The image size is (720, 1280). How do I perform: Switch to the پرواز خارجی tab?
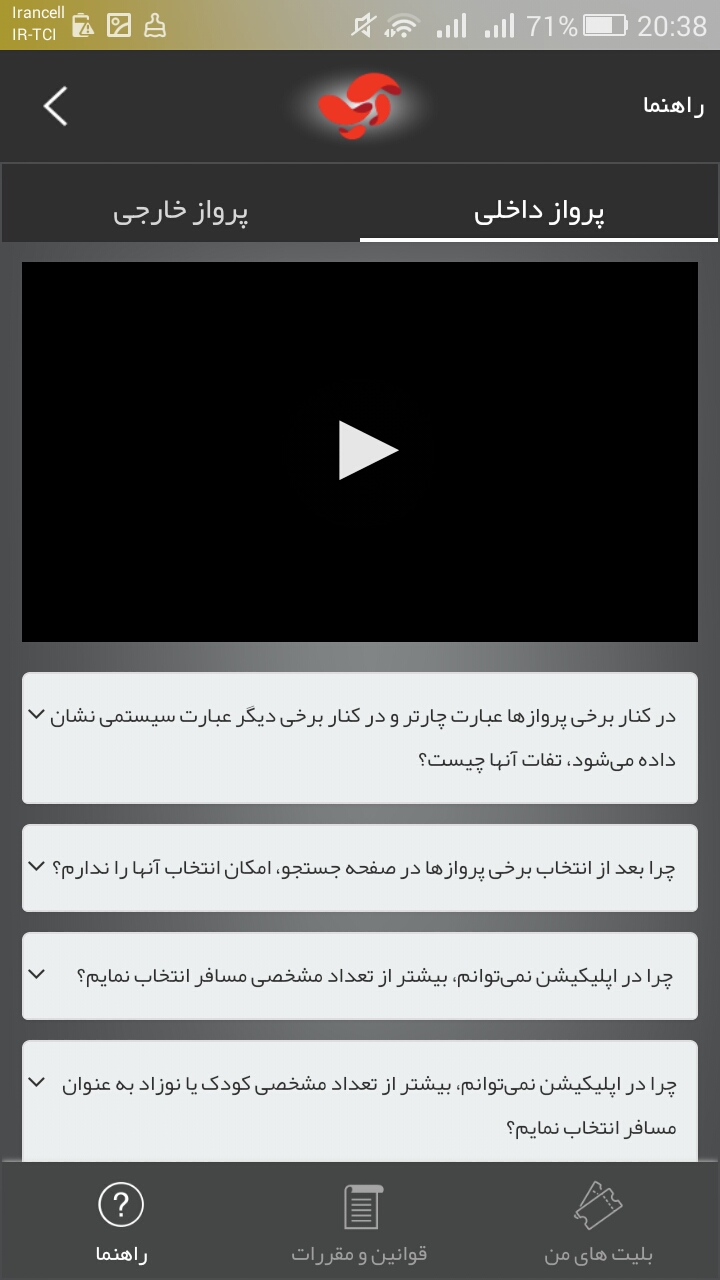(180, 212)
